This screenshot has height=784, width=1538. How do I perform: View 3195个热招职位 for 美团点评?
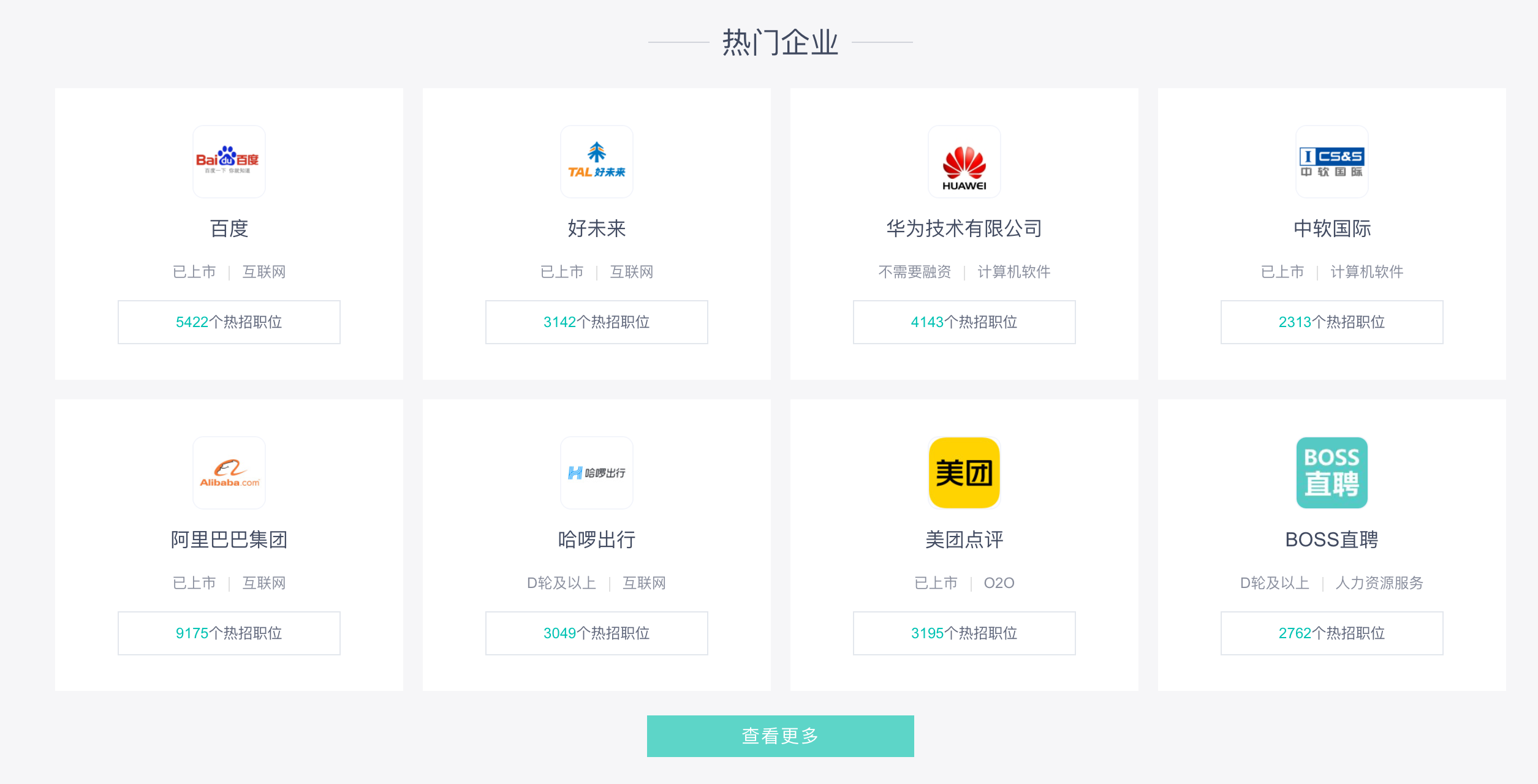(x=964, y=633)
